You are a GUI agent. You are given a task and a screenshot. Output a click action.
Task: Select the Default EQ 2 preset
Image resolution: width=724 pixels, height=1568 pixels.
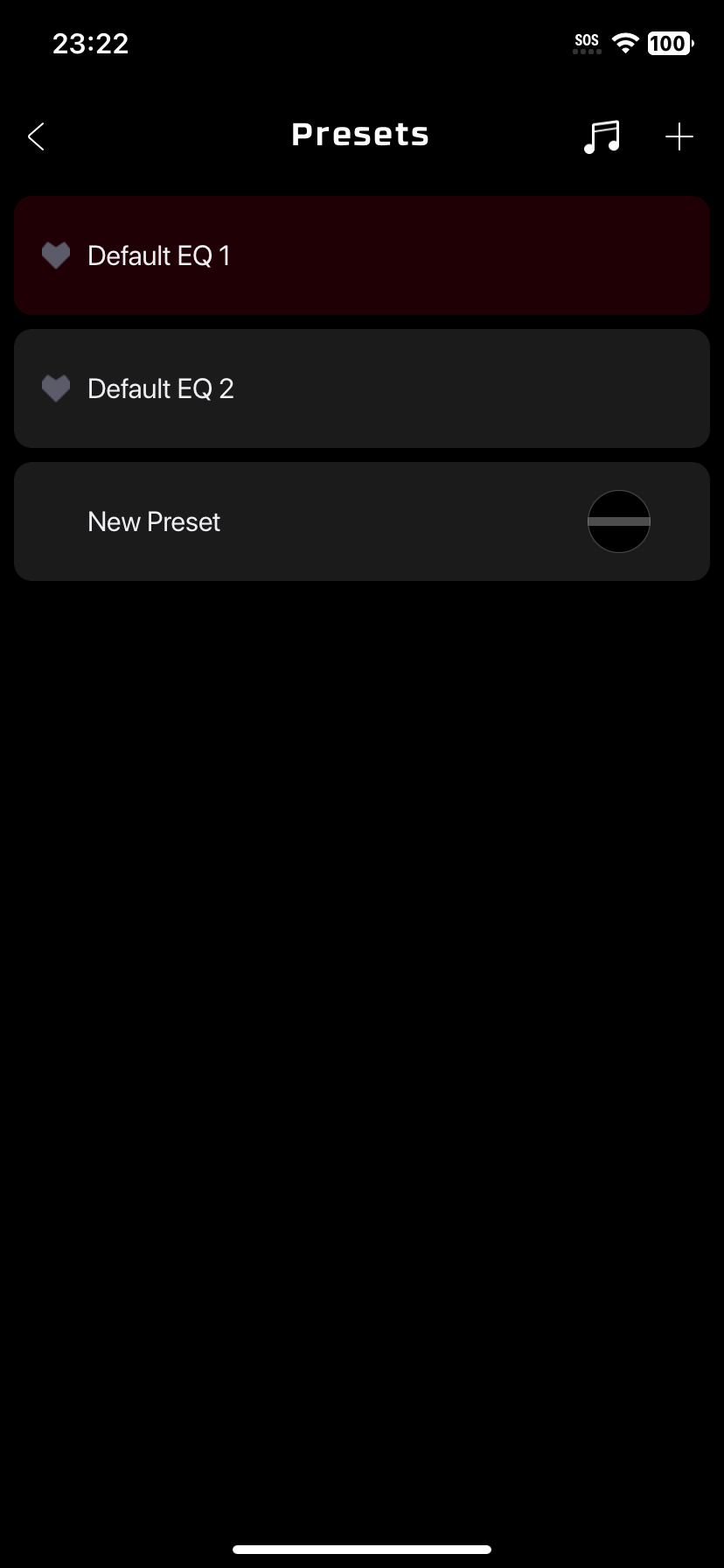[362, 388]
